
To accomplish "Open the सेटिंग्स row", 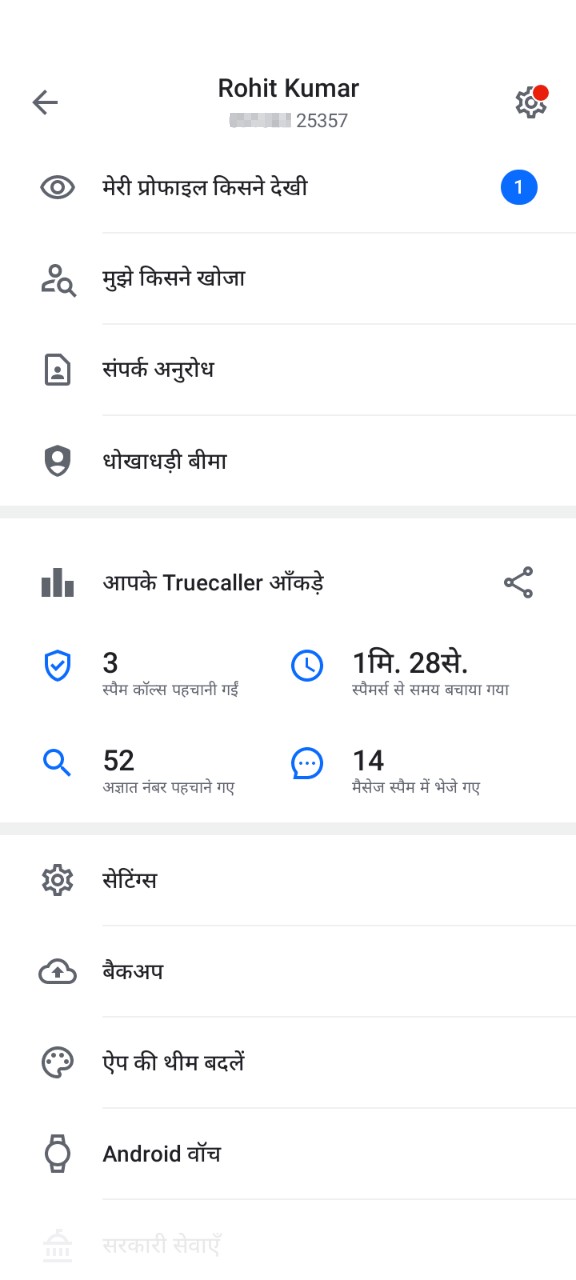I will 288,880.
